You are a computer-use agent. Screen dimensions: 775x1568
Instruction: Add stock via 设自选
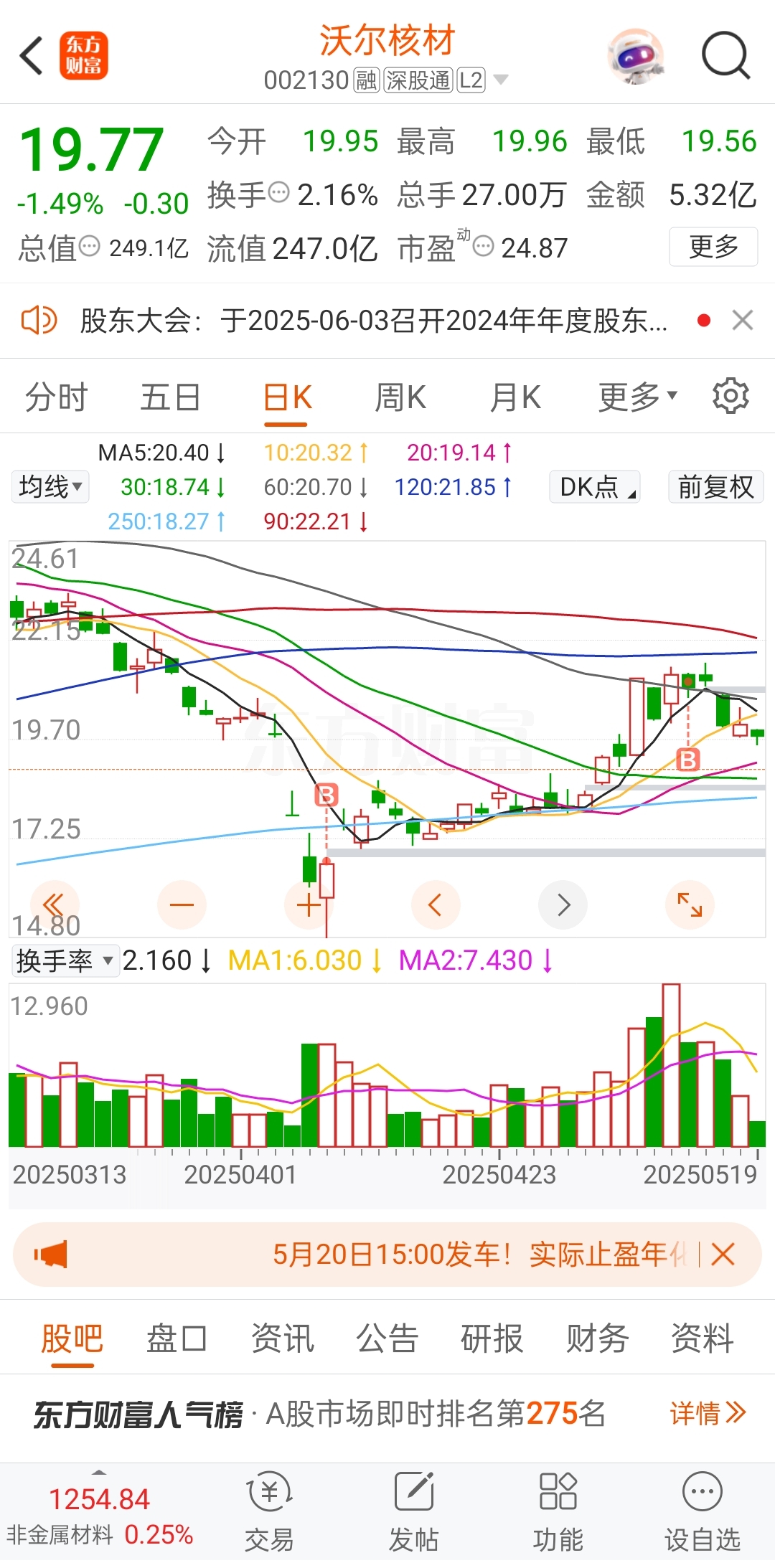coord(703,1509)
